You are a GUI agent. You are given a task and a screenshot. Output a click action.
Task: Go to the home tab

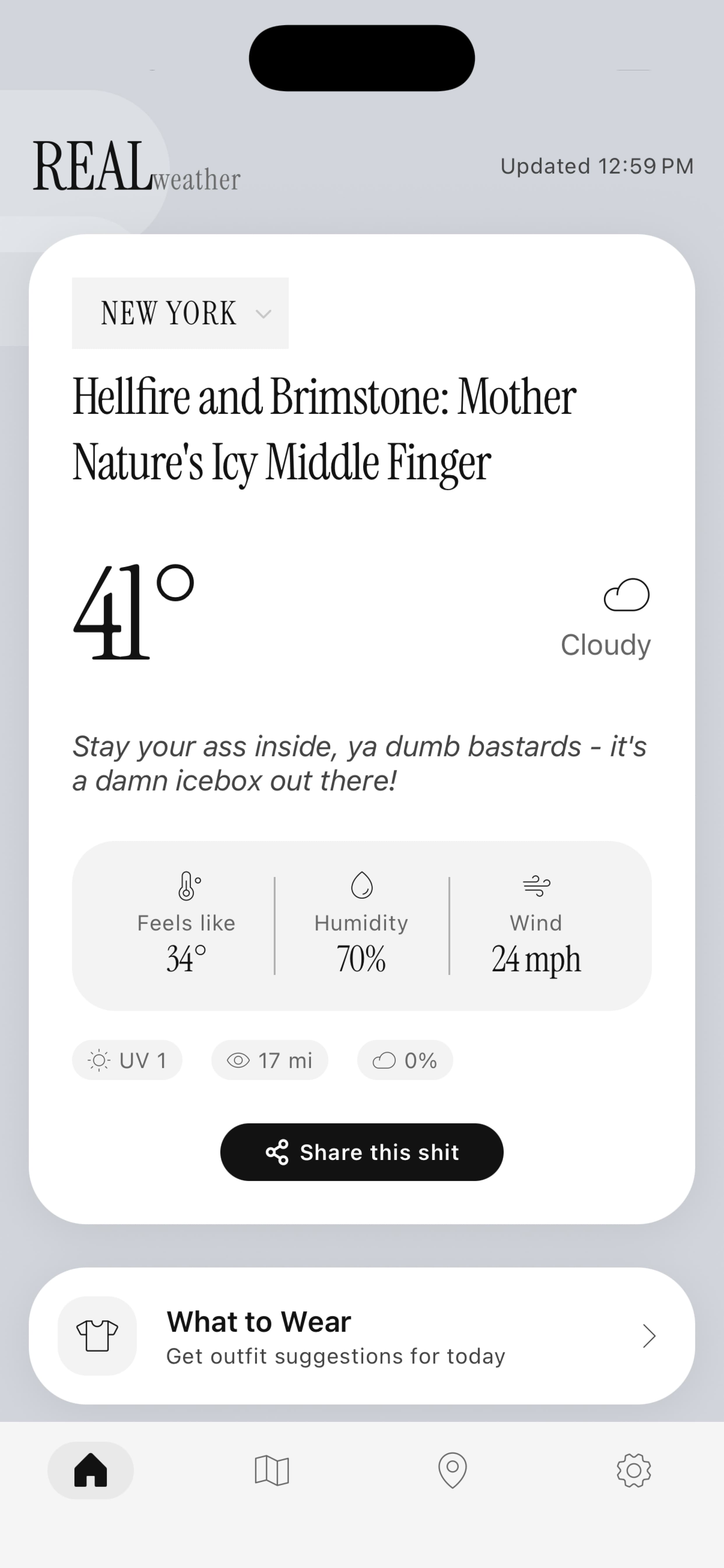click(91, 1470)
